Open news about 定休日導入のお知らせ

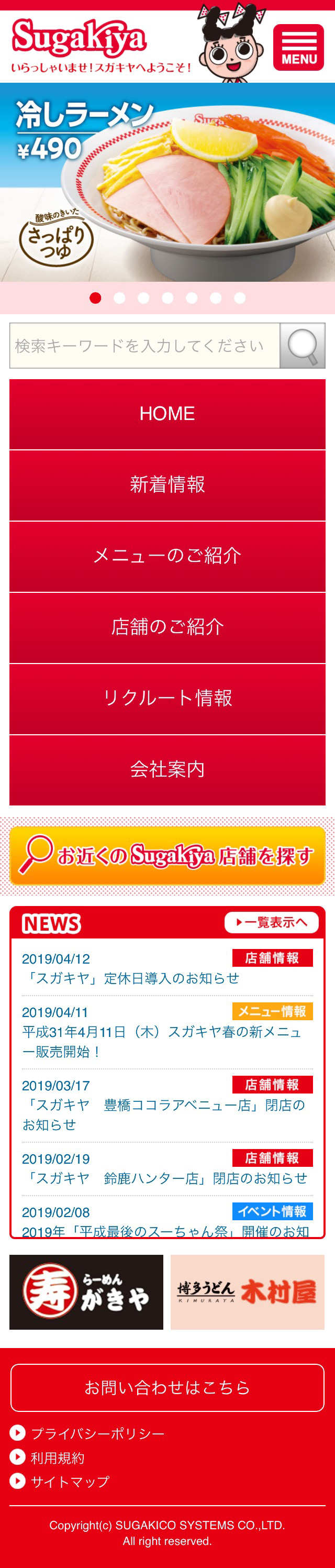[131, 978]
